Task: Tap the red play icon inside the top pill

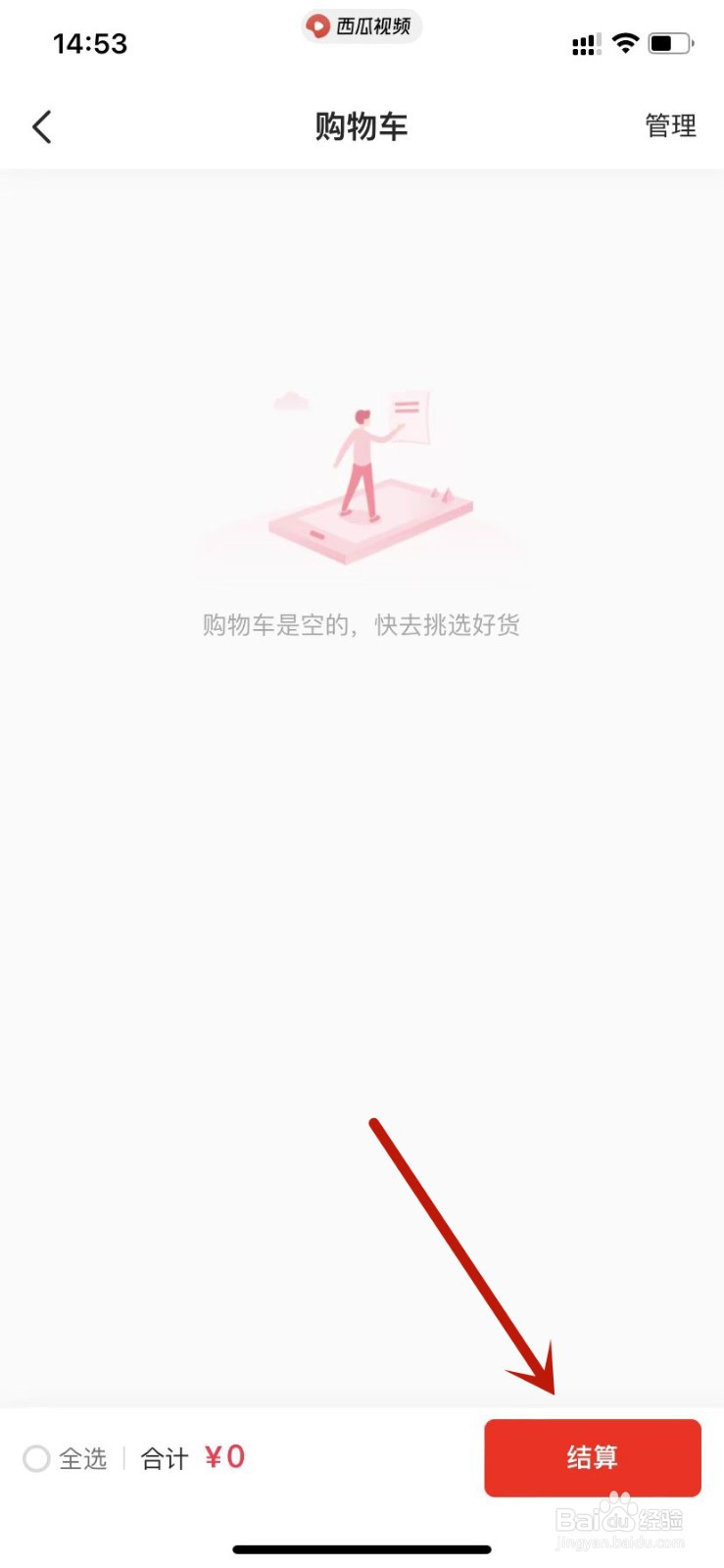Action: point(317,26)
